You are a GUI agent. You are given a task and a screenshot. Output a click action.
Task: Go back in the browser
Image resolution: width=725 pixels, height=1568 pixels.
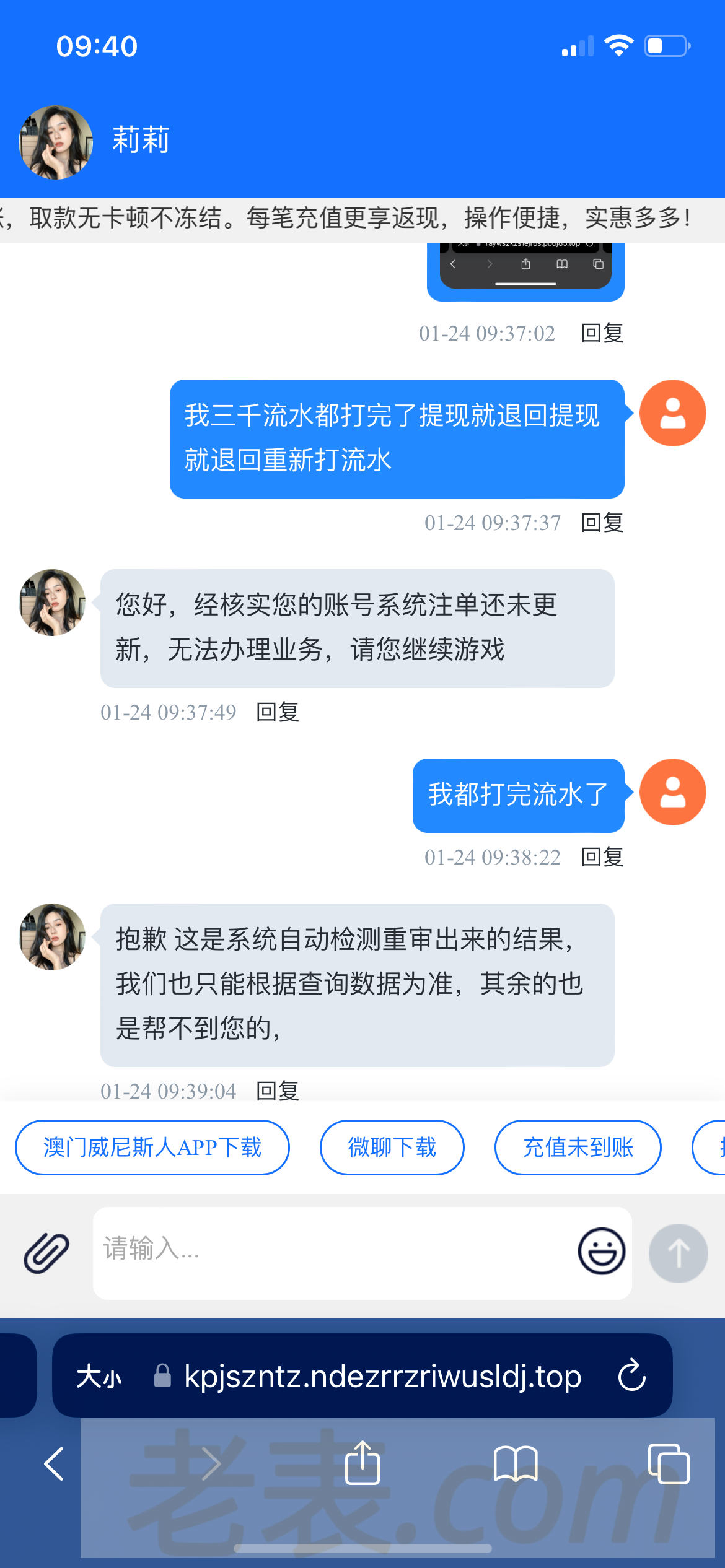[x=55, y=1464]
